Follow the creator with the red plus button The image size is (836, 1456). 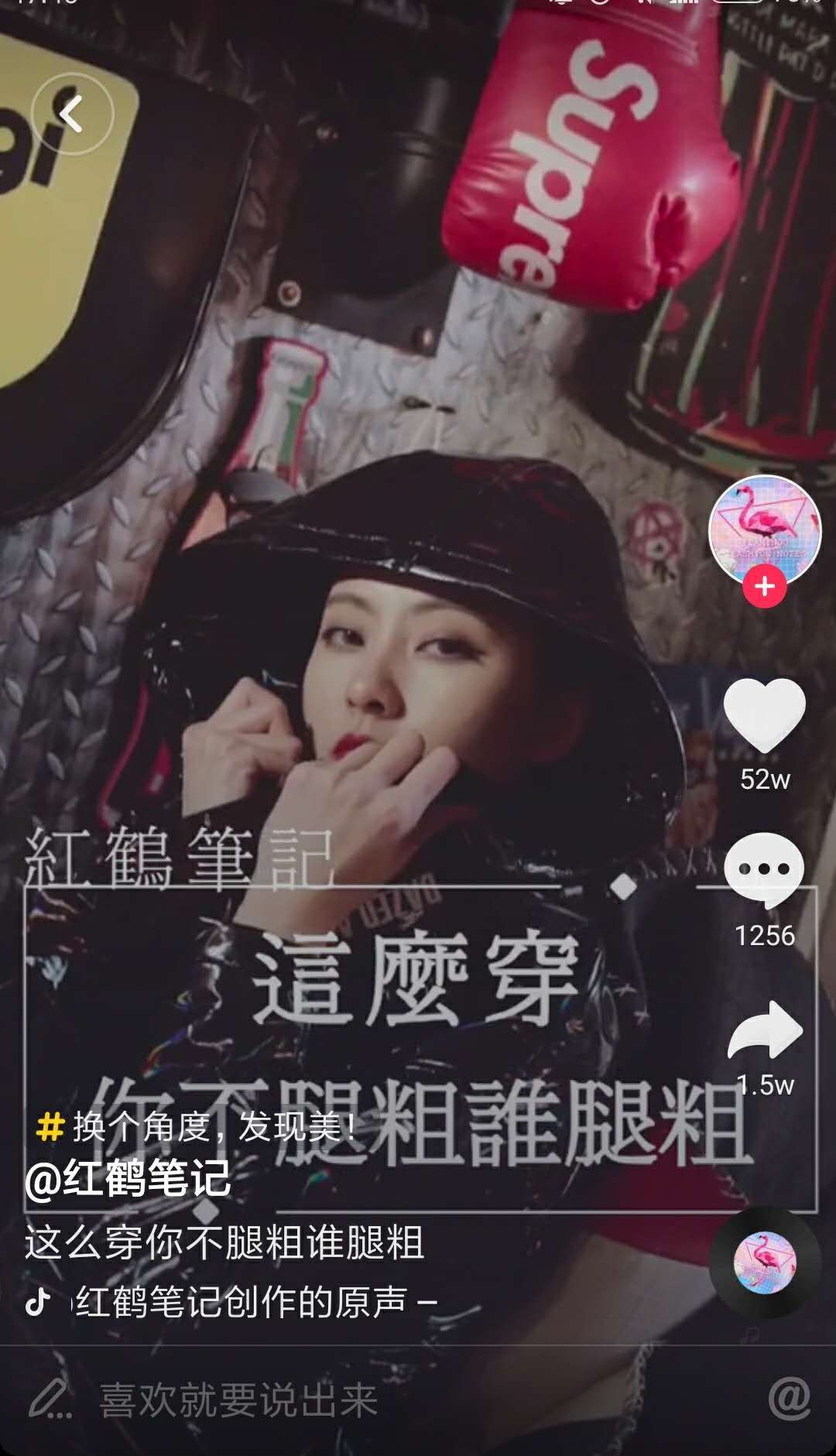(765, 586)
